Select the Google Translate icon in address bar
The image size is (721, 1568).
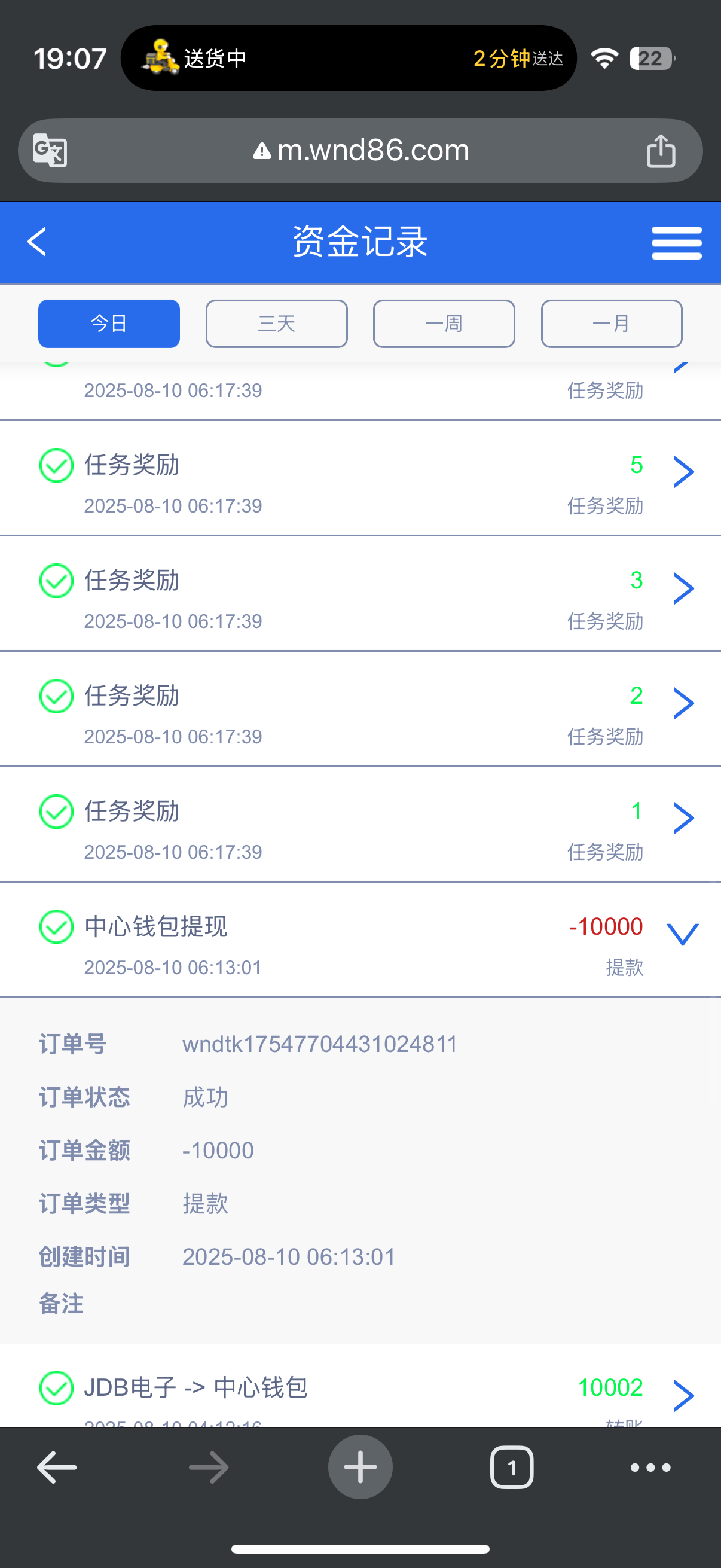pyautogui.click(x=50, y=150)
